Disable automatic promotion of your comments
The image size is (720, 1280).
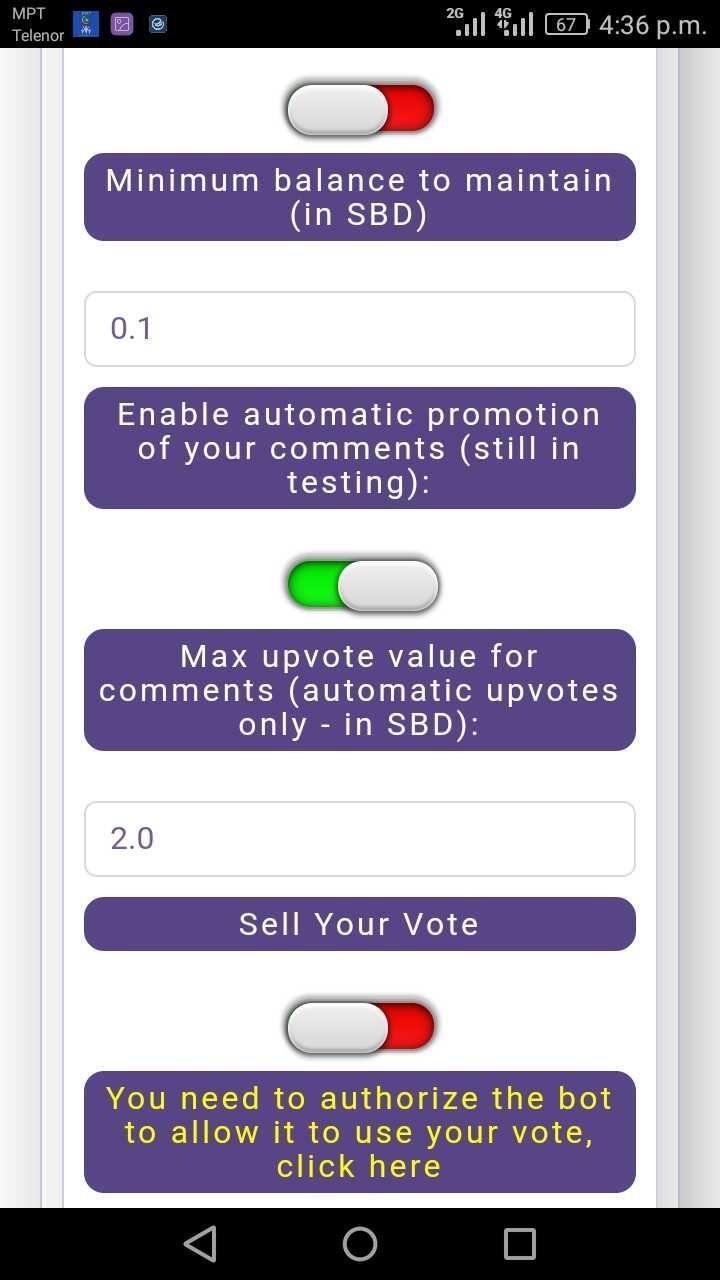362,586
